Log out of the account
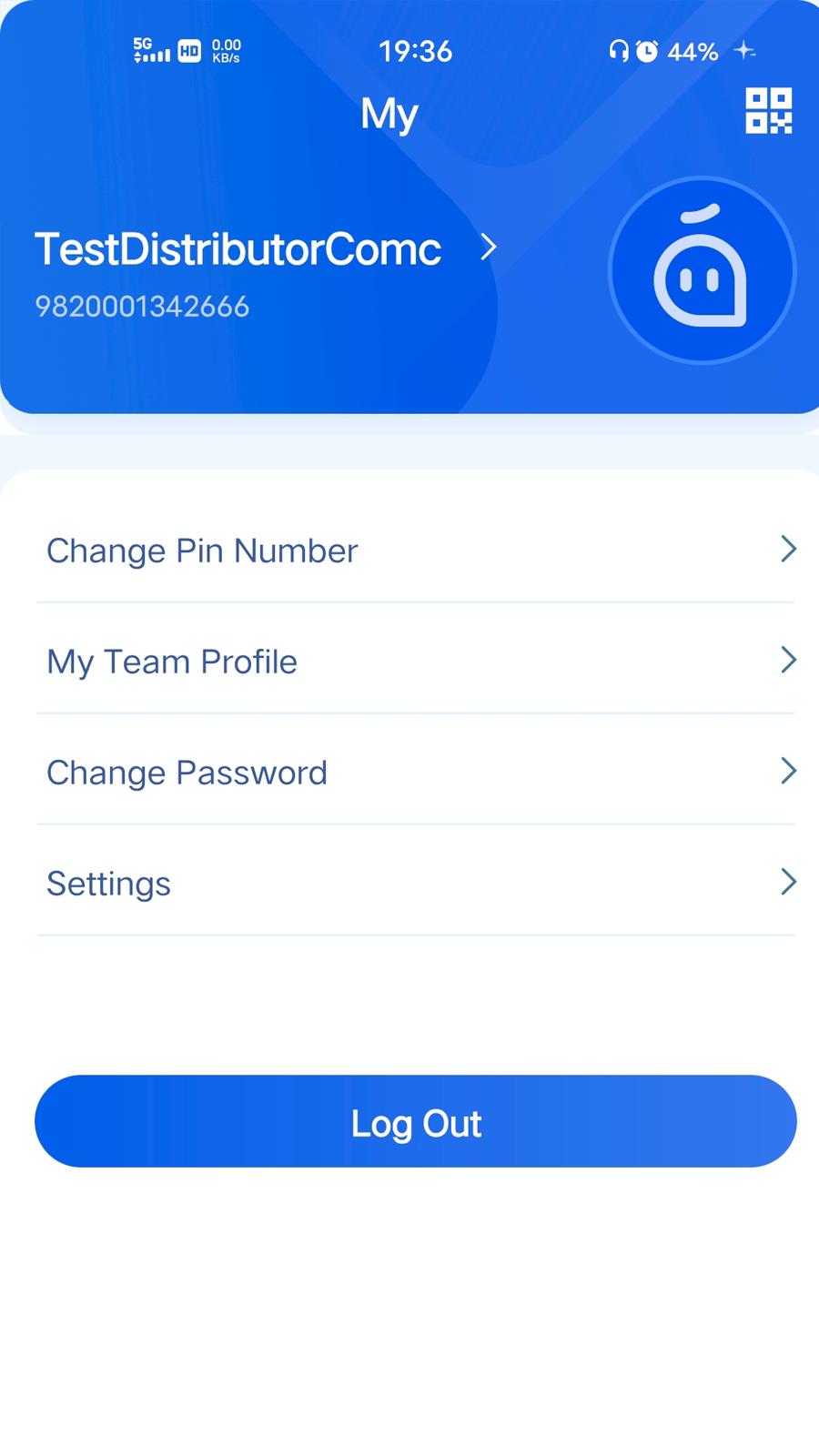Viewport: 819px width, 1456px height. (416, 1121)
